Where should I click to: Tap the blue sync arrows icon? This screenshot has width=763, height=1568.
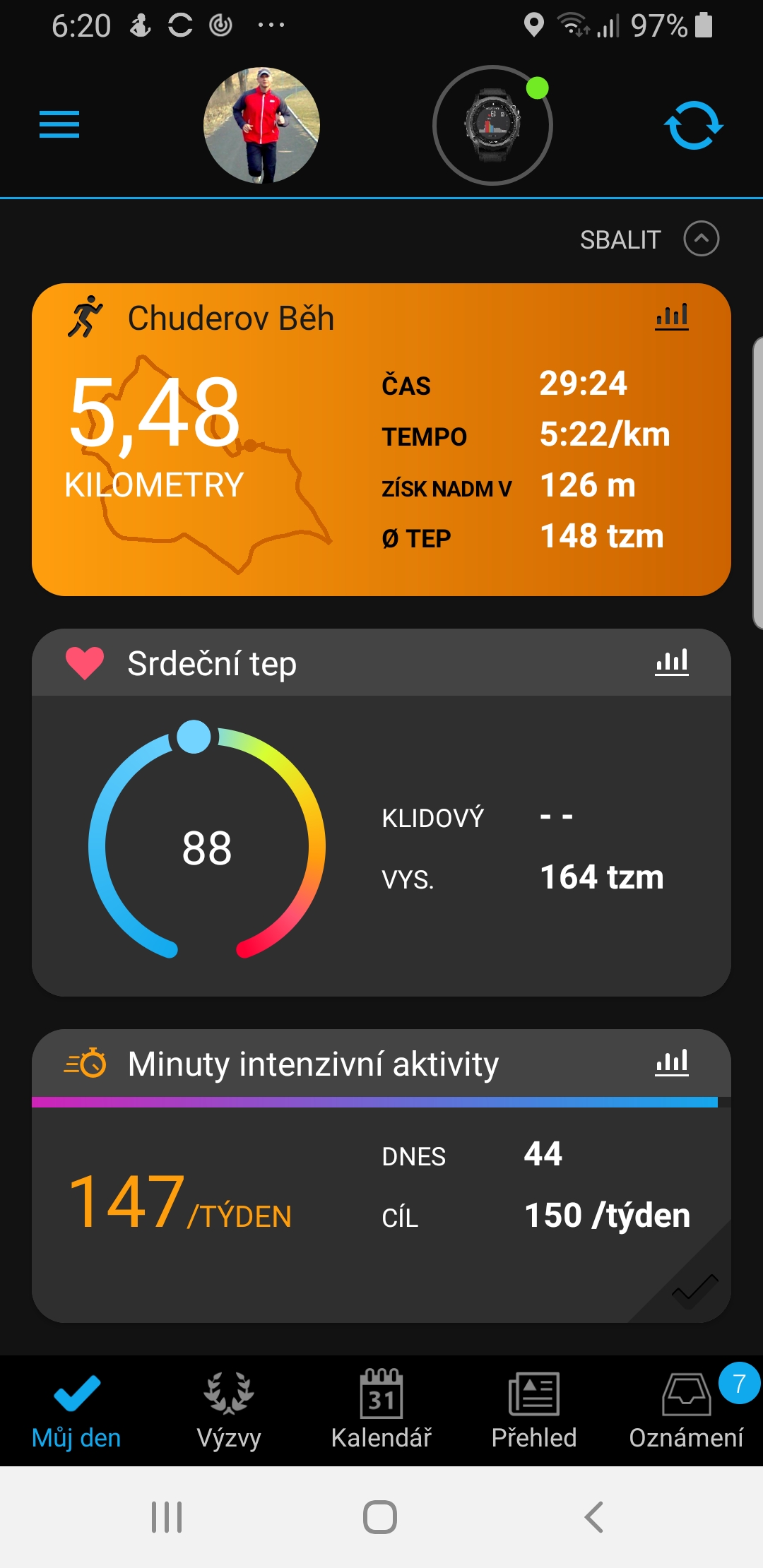pos(694,126)
